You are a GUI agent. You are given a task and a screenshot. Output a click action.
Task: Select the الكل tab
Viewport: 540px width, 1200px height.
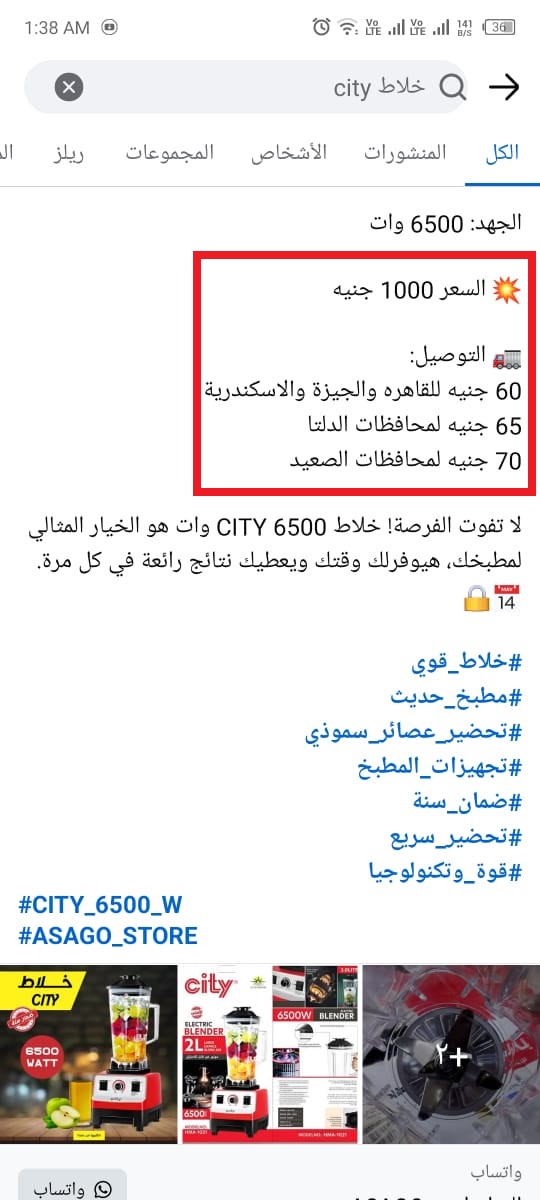point(502,153)
